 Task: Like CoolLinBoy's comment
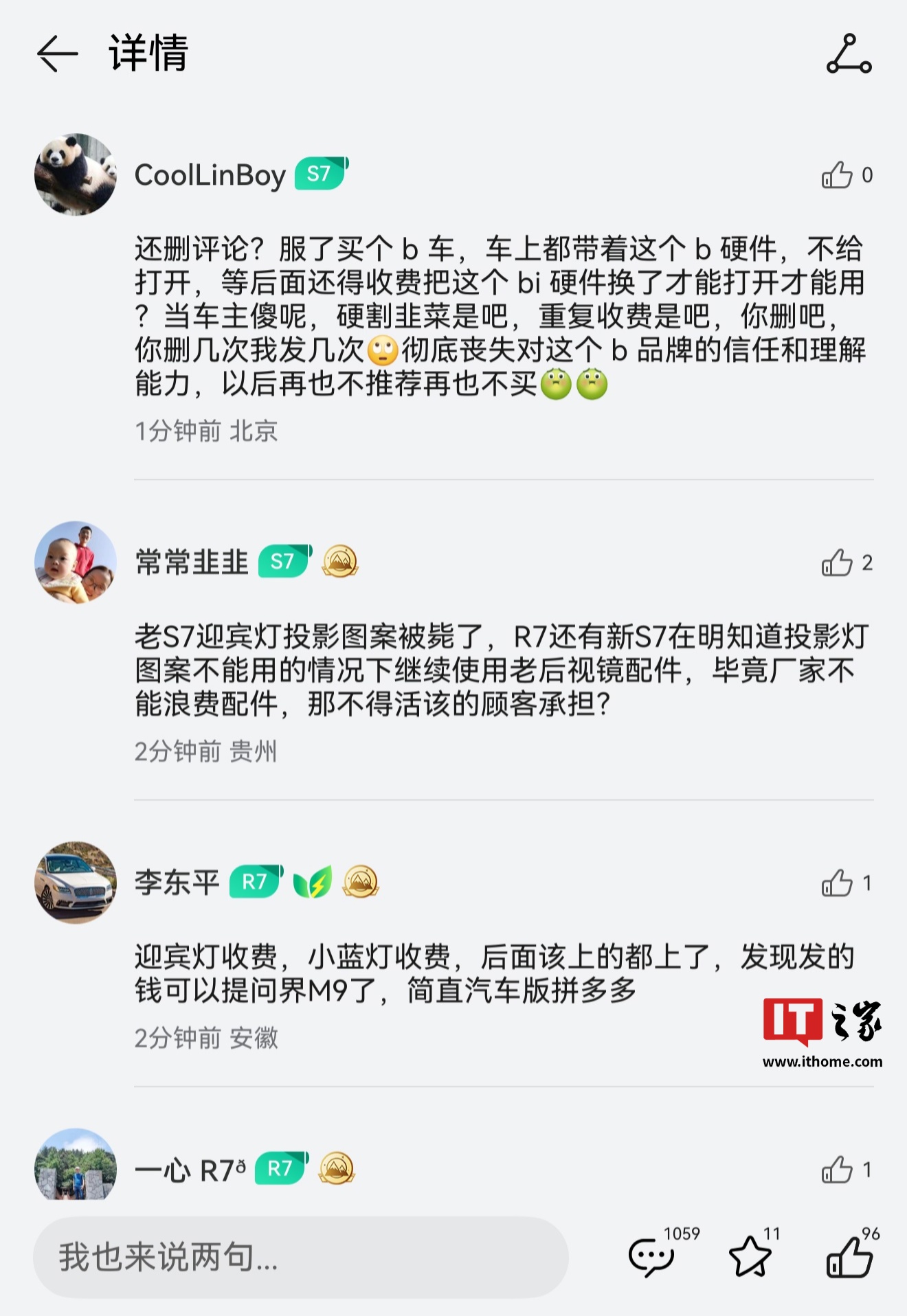pyautogui.click(x=837, y=175)
